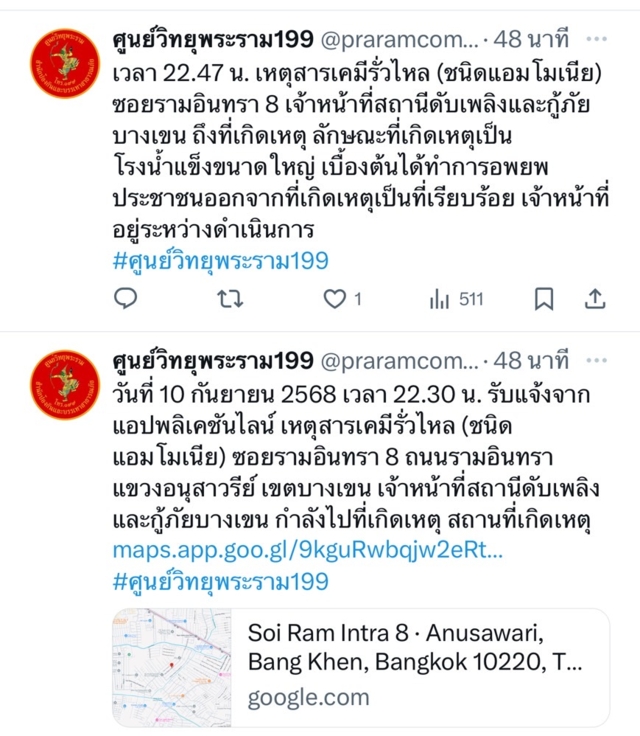The image size is (640, 736).
Task: Bookmark the 22.47 น. ammonia leak tweet
Action: click(543, 298)
